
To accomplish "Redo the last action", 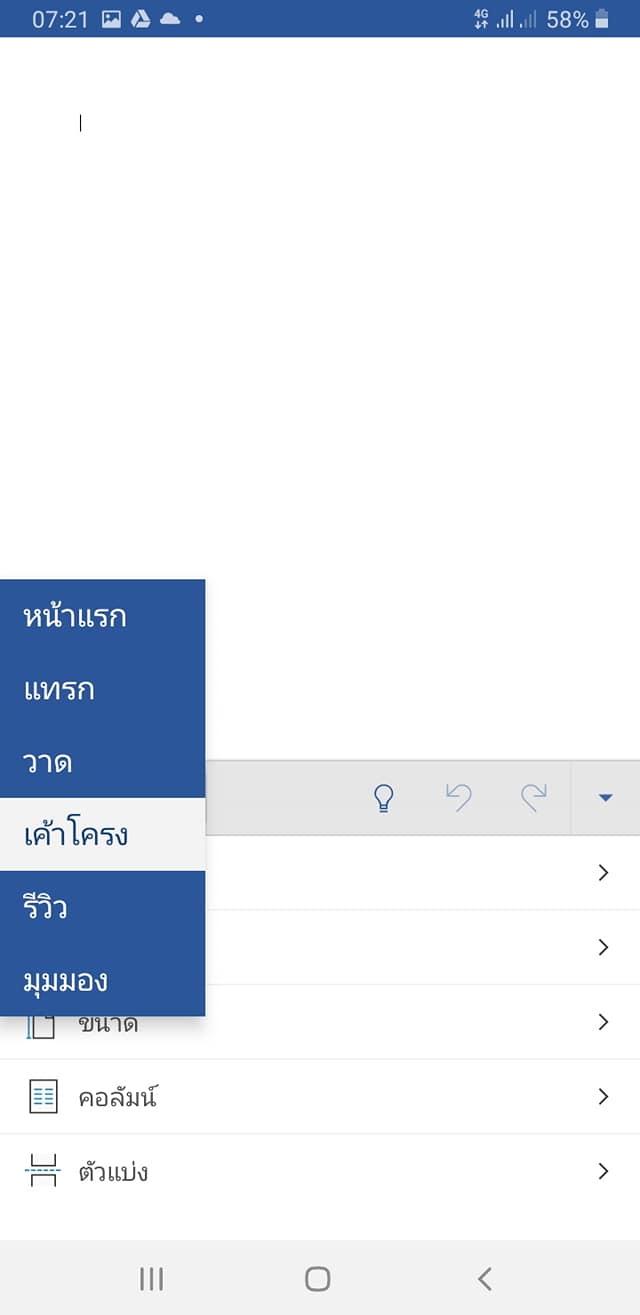I will pyautogui.click(x=533, y=798).
